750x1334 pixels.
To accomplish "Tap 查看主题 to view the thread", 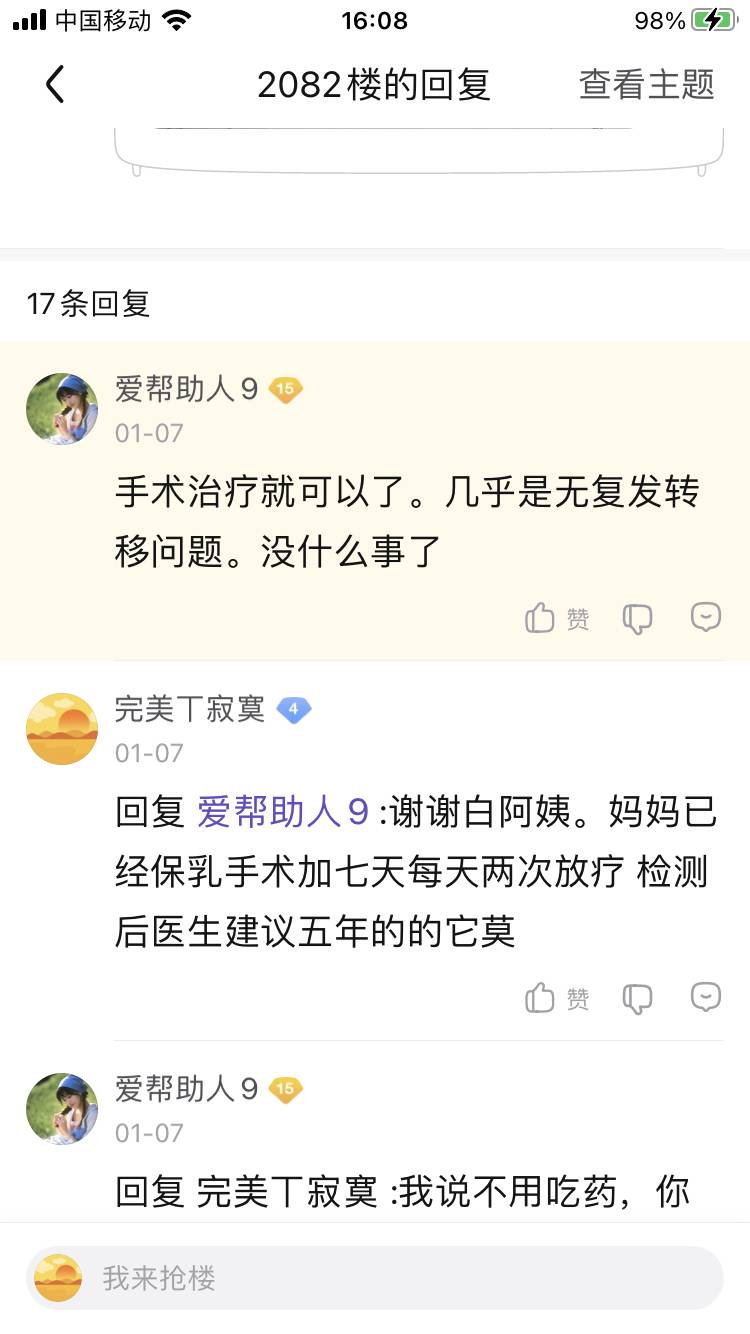I will [x=646, y=85].
